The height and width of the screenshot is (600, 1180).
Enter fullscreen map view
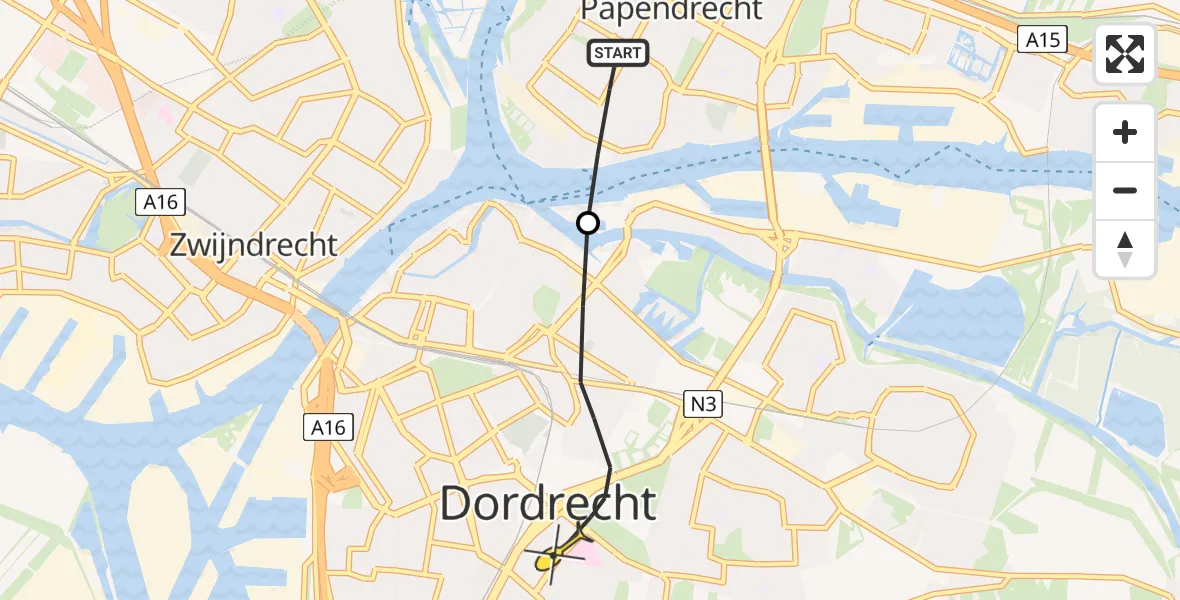pyautogui.click(x=1125, y=55)
